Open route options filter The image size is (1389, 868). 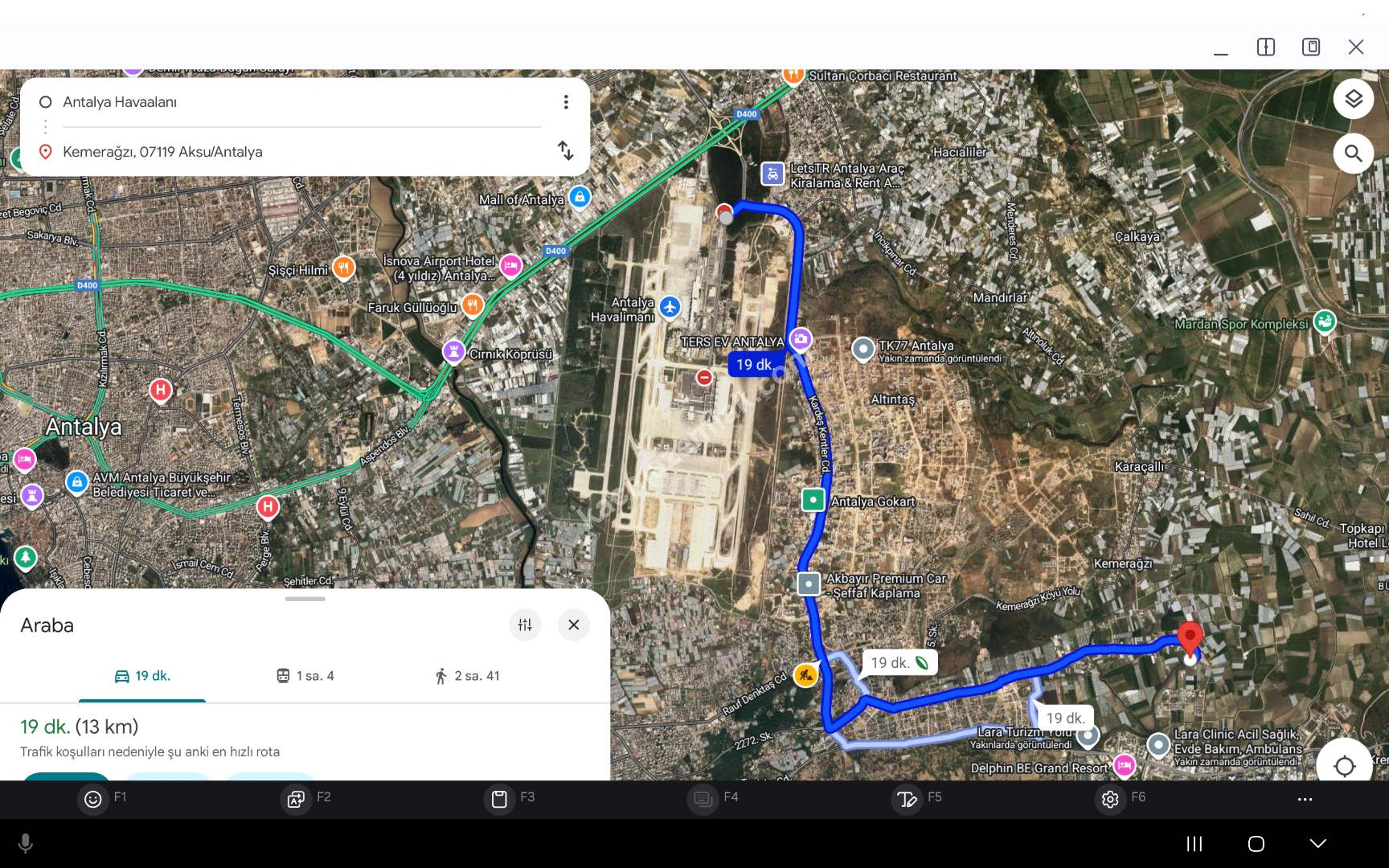tap(525, 624)
